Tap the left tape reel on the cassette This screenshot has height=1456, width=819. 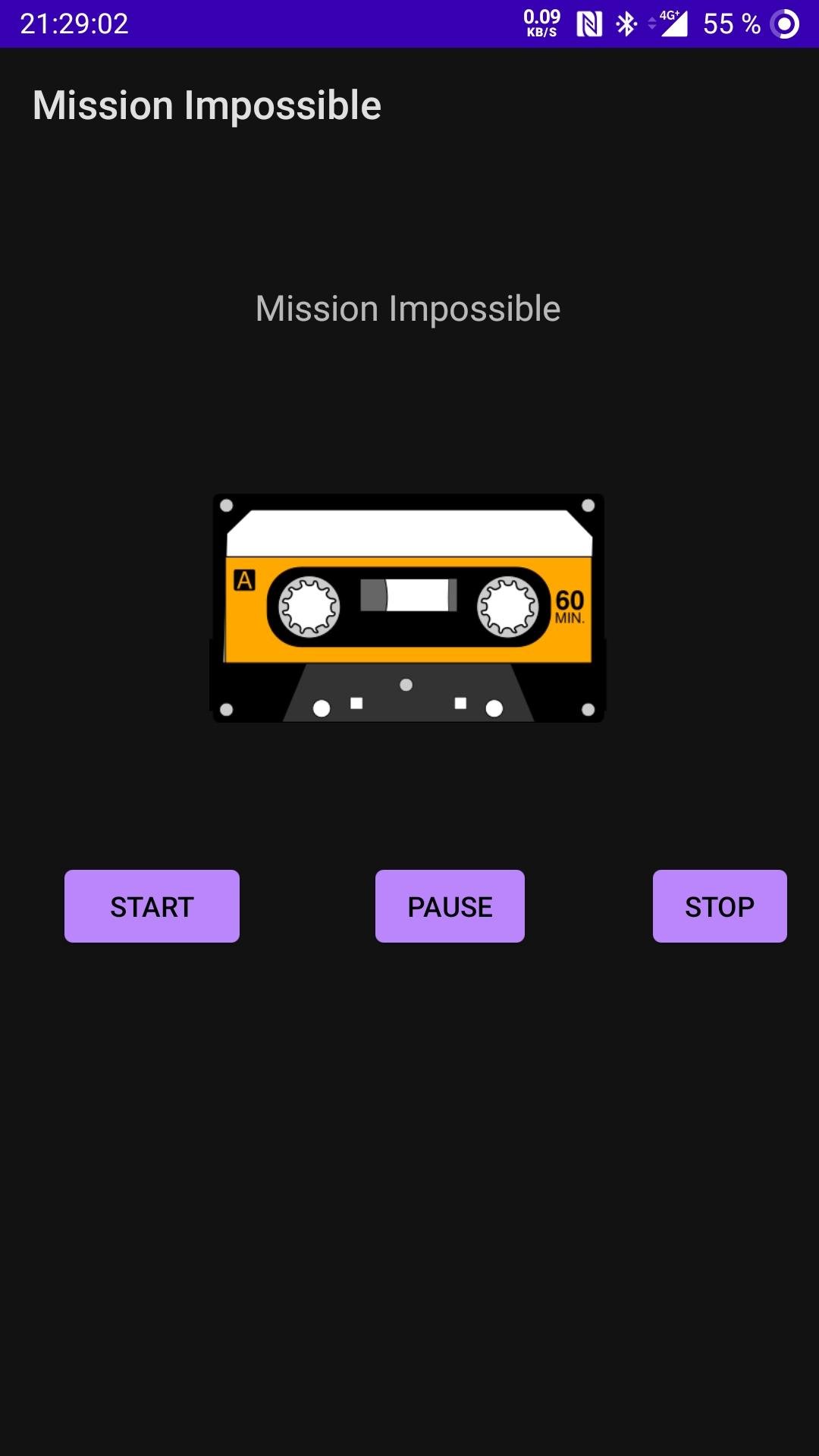click(x=309, y=608)
